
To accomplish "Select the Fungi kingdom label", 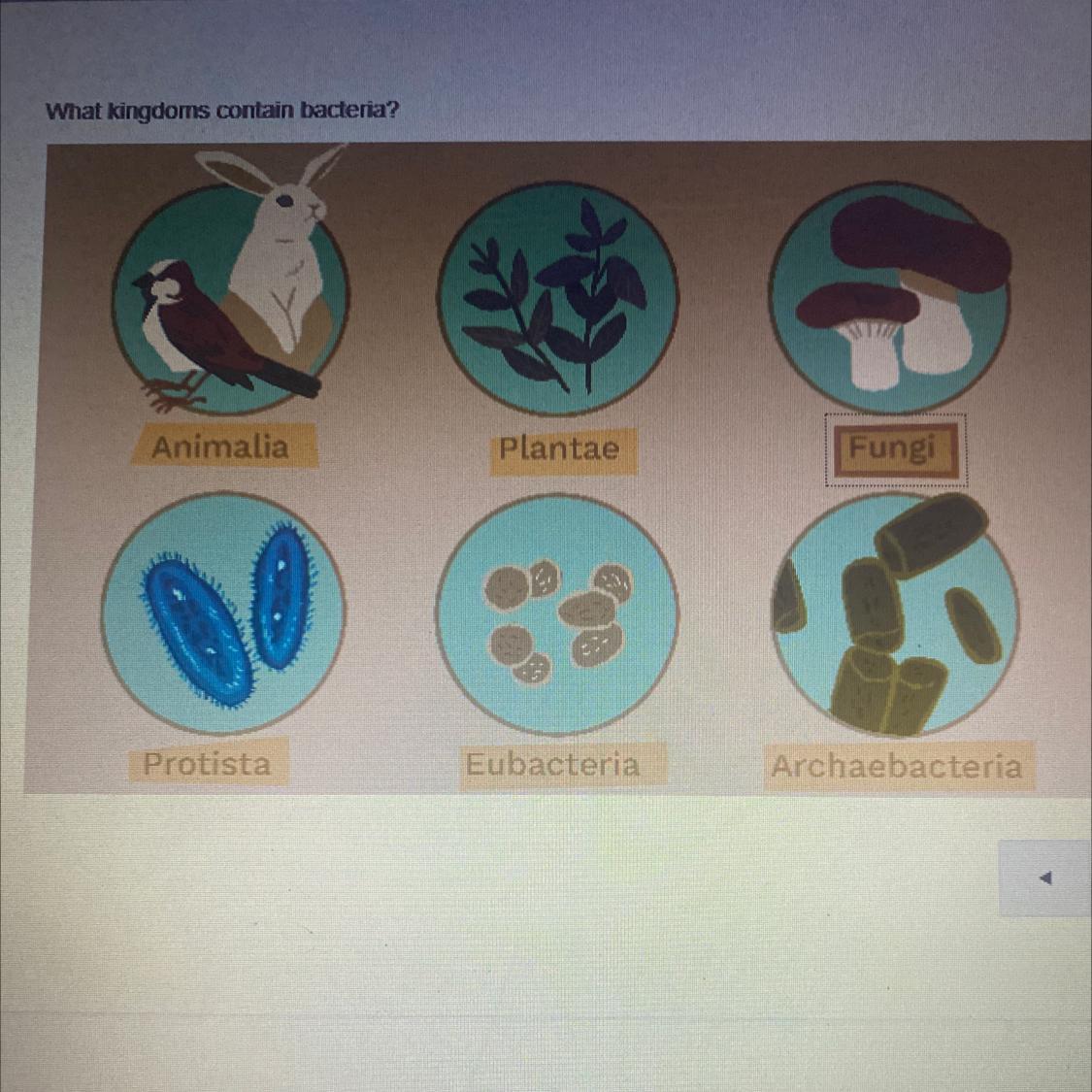I will (x=892, y=447).
